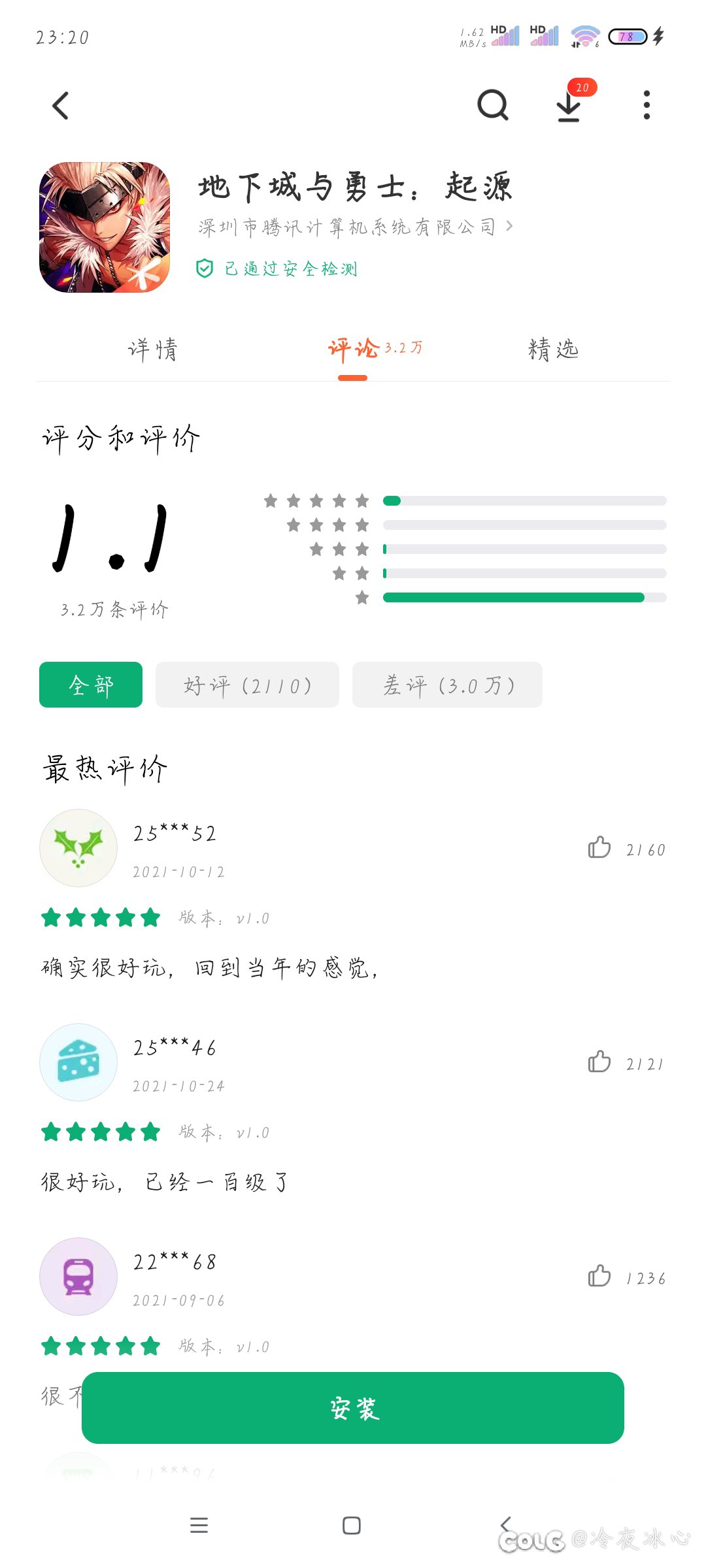Image resolution: width=706 pixels, height=1568 pixels.
Task: Open the three-dot overflow menu
Action: click(x=647, y=105)
